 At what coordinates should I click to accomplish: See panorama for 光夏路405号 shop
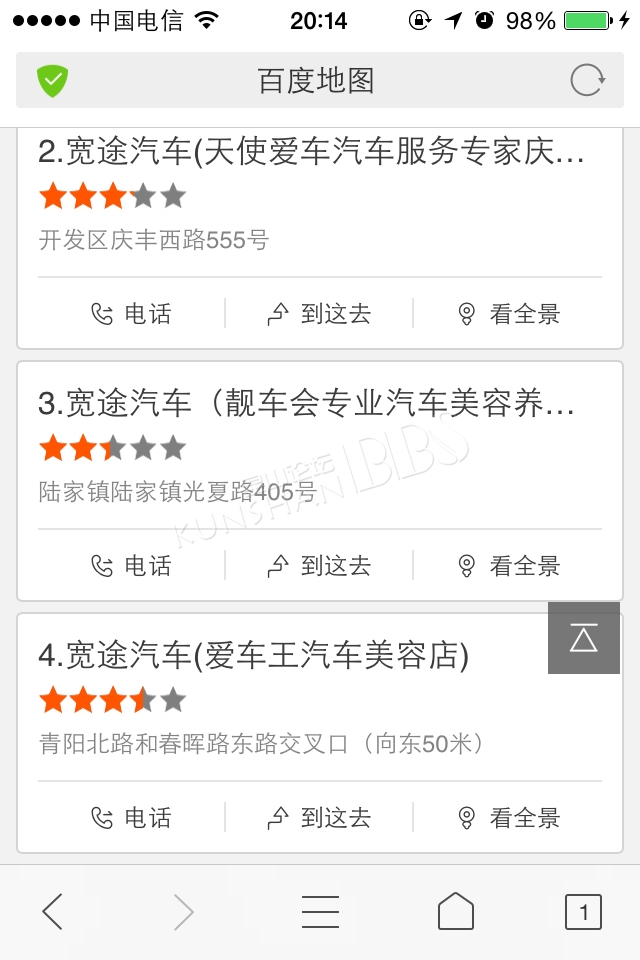(509, 566)
